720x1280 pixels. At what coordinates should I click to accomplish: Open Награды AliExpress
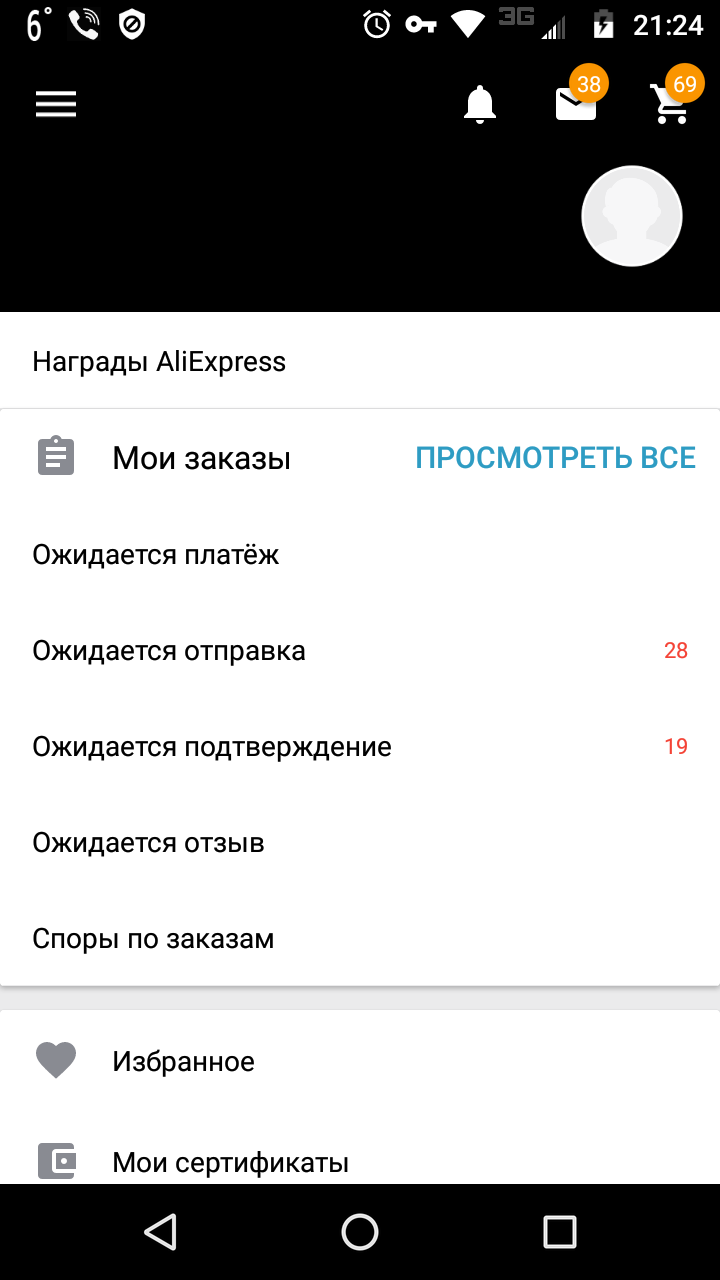(360, 361)
